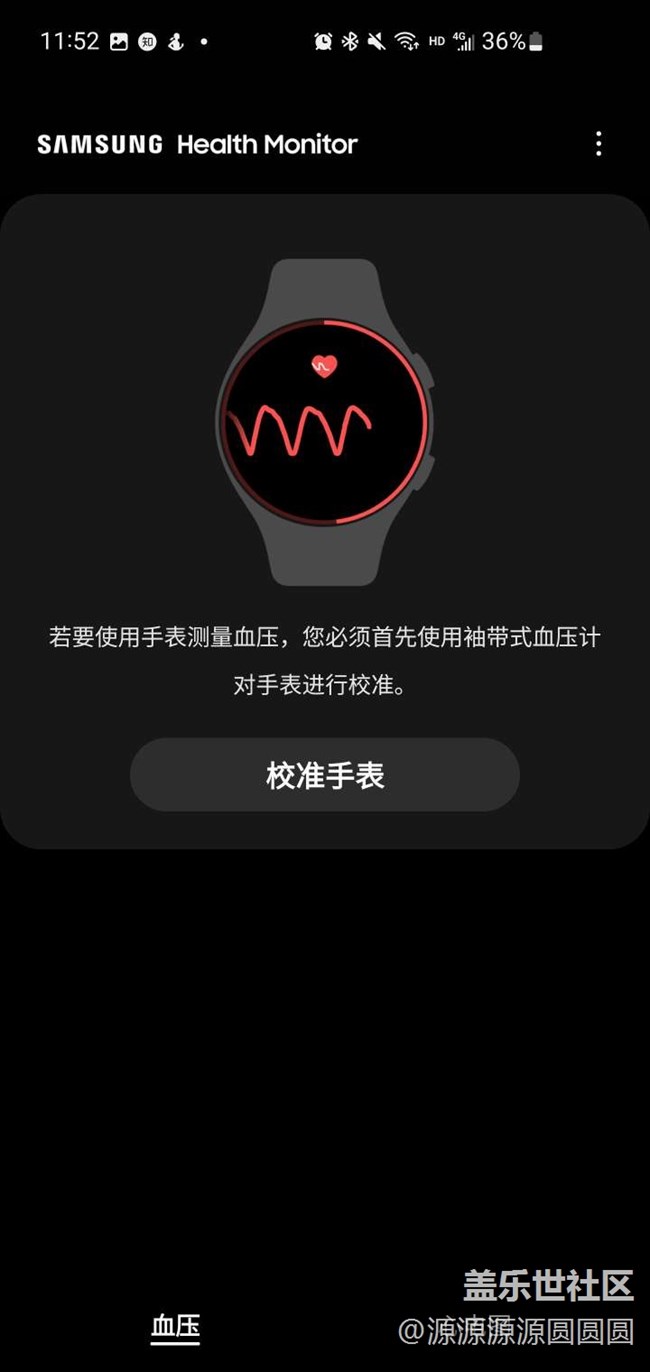Viewport: 650px width, 1372px height.
Task: Tap the 校准手表 button
Action: (325, 775)
